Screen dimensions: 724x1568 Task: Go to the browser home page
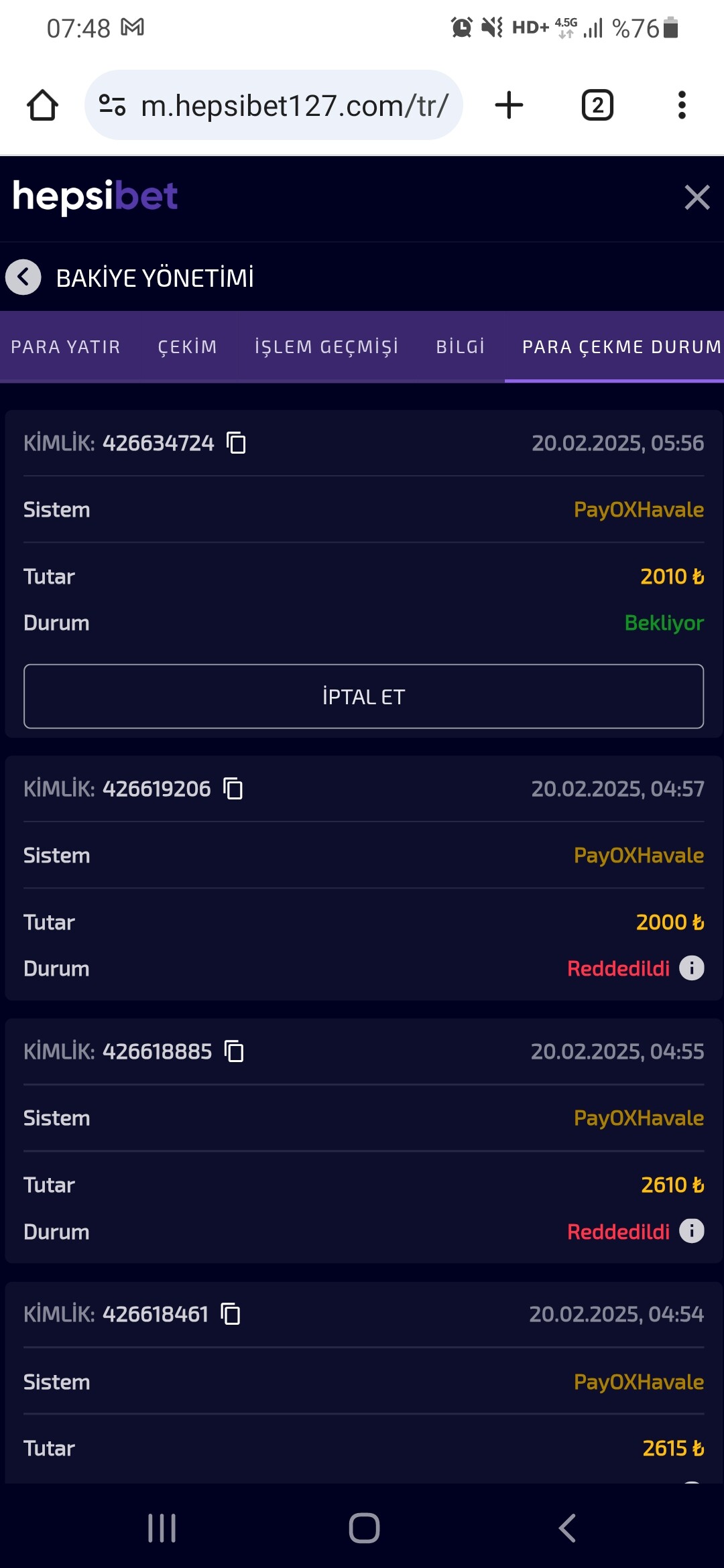42,105
